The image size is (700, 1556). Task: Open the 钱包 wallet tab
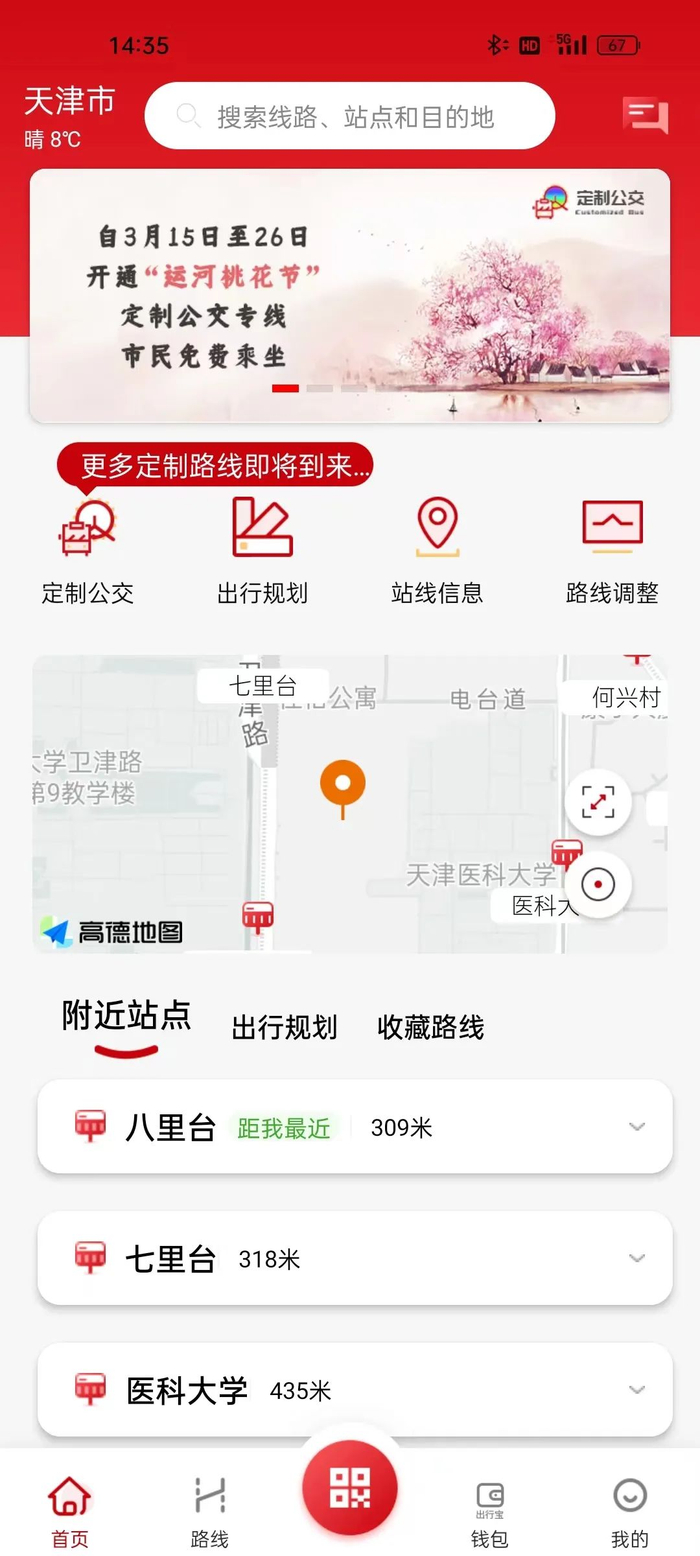[489, 1509]
